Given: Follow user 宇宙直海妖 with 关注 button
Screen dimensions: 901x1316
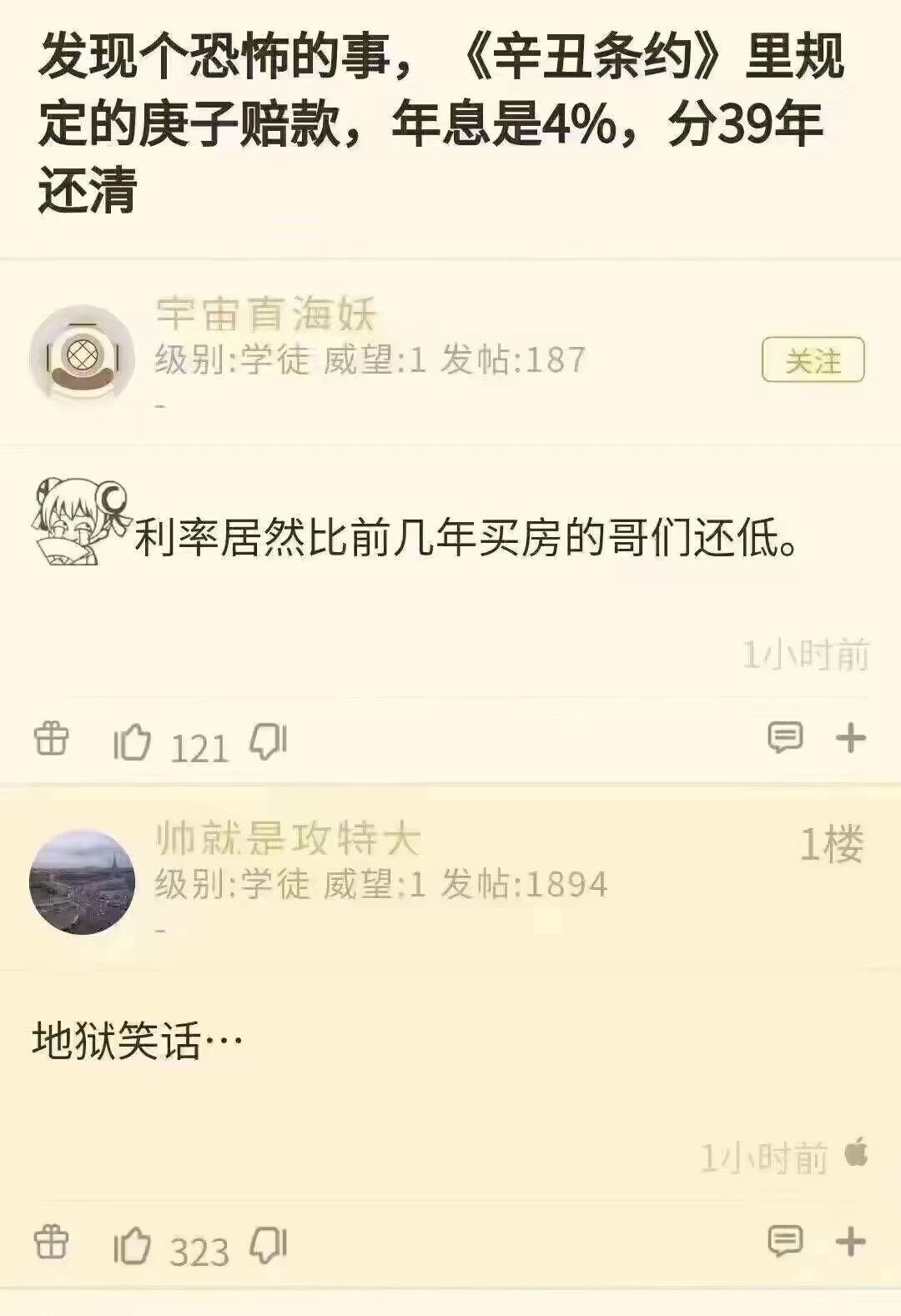Looking at the screenshot, I should [813, 360].
